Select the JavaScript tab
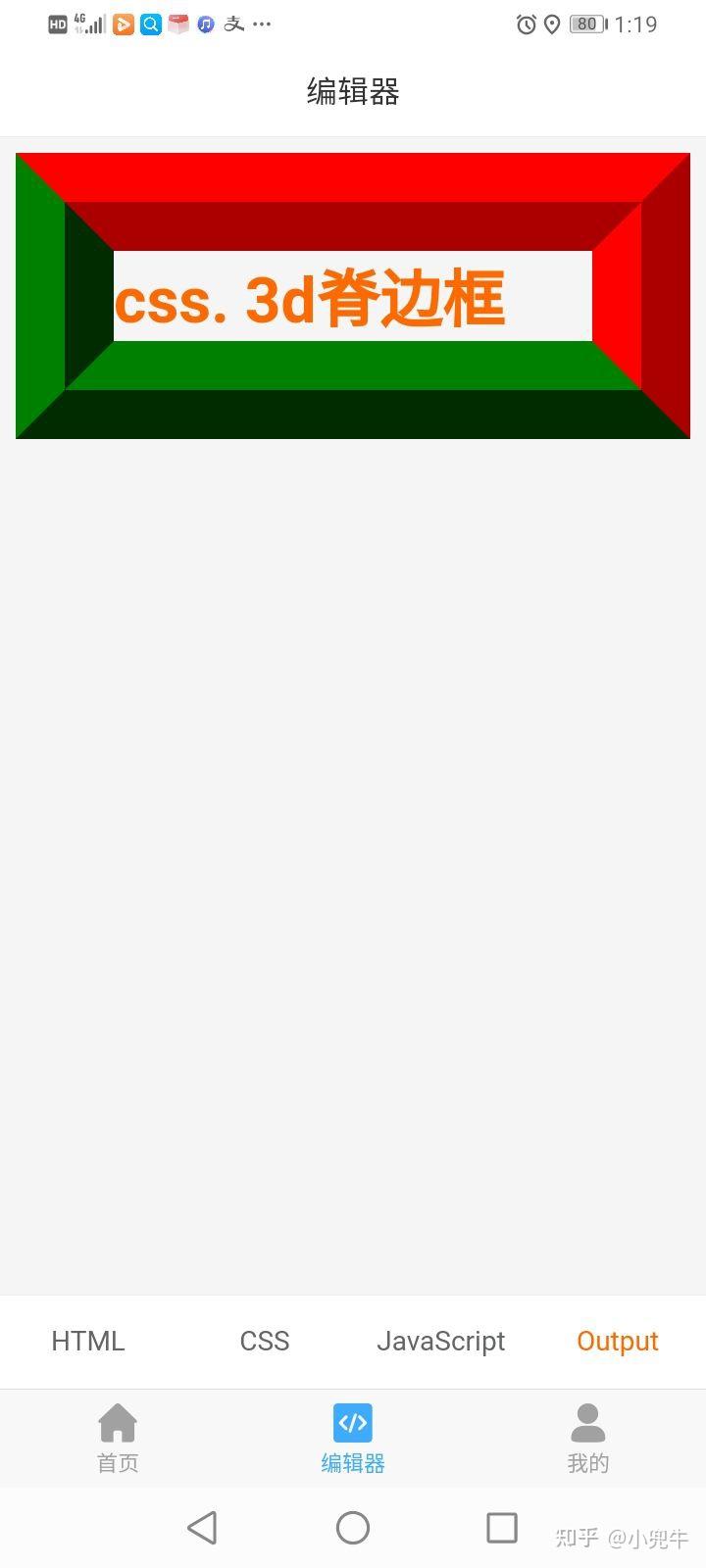The height and width of the screenshot is (1568, 706). [x=440, y=1341]
